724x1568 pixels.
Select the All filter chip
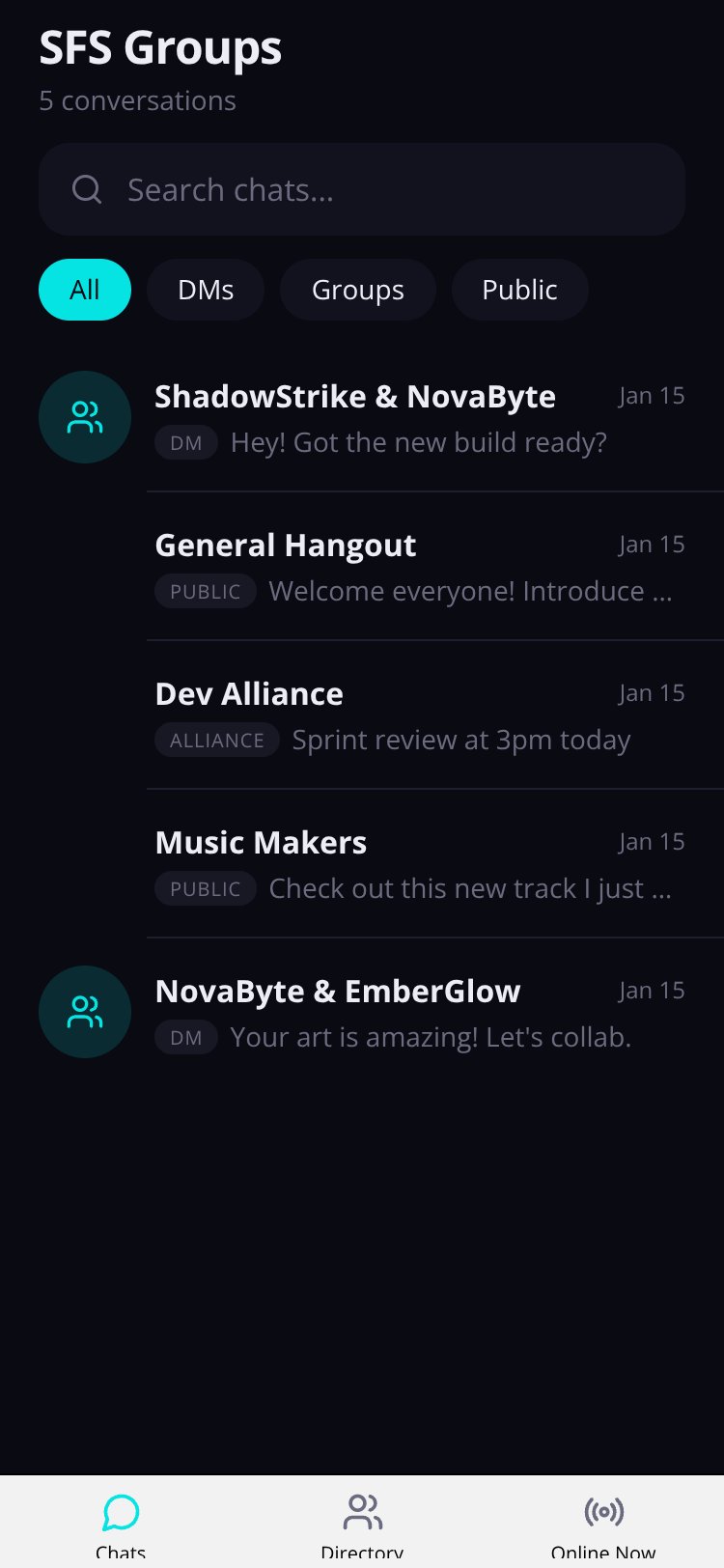[85, 290]
